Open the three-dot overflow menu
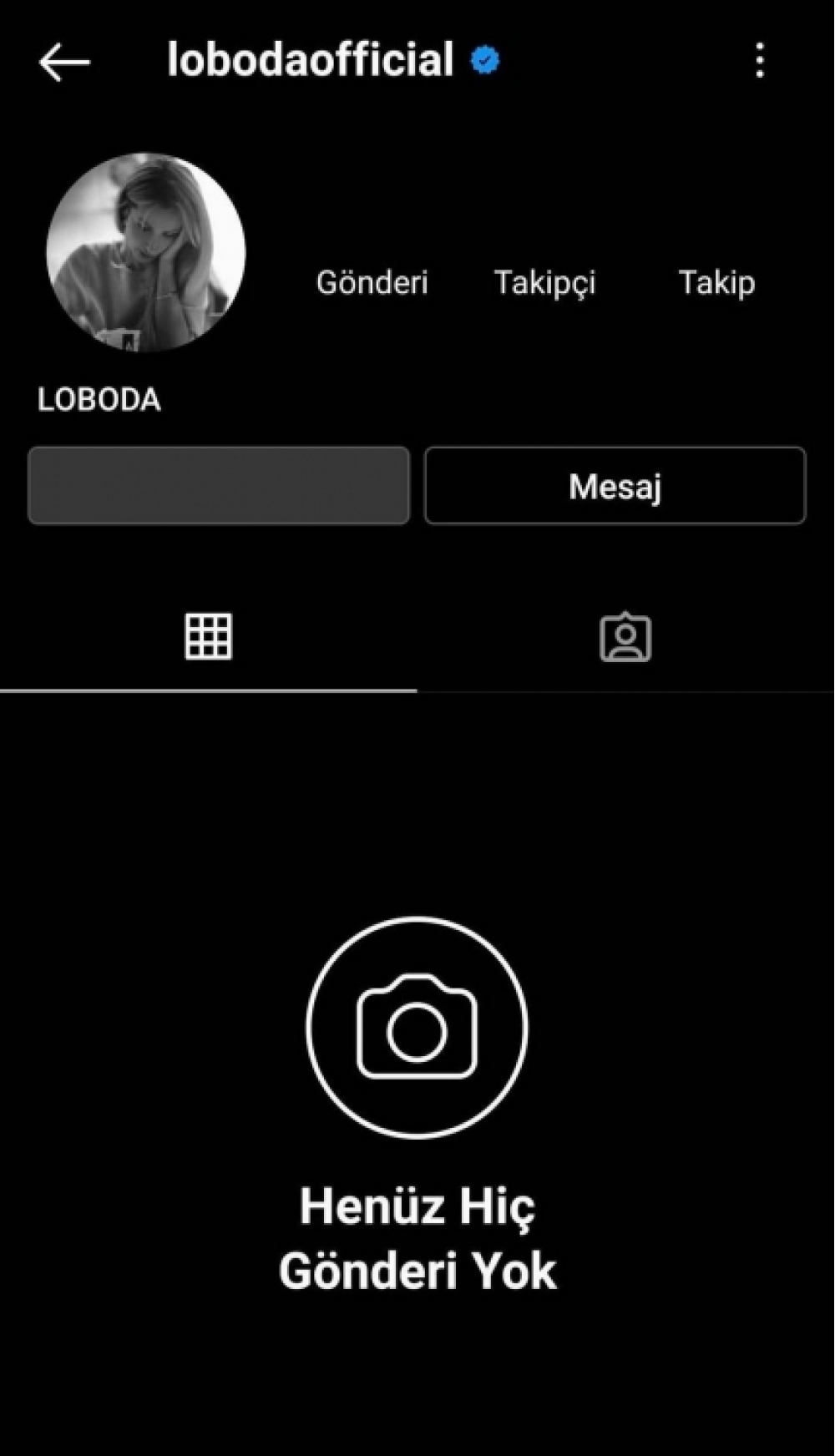 pyautogui.click(x=759, y=61)
